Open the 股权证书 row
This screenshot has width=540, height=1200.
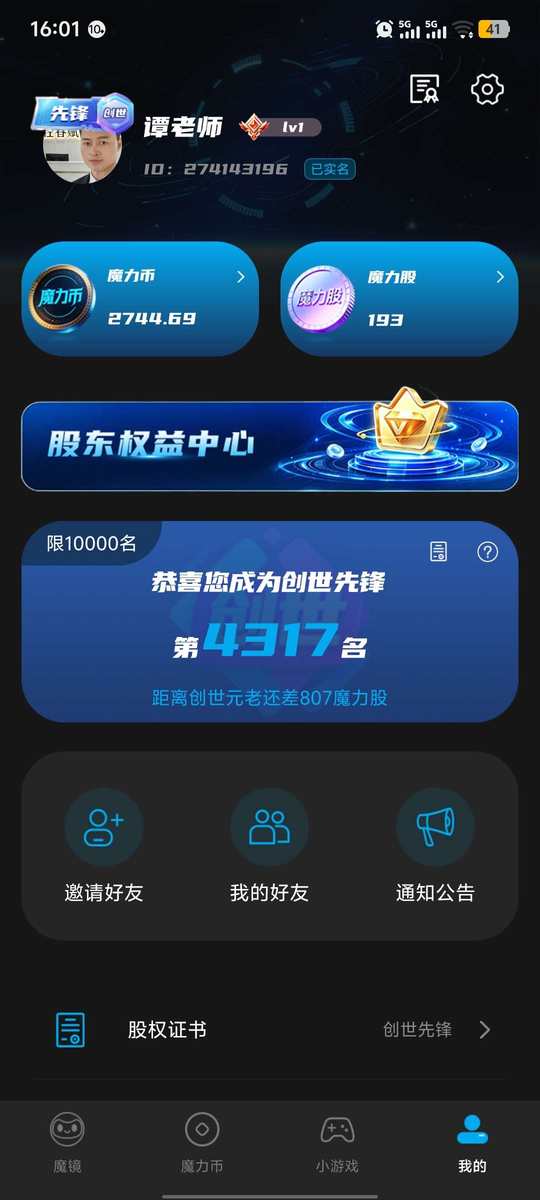[x=270, y=1029]
